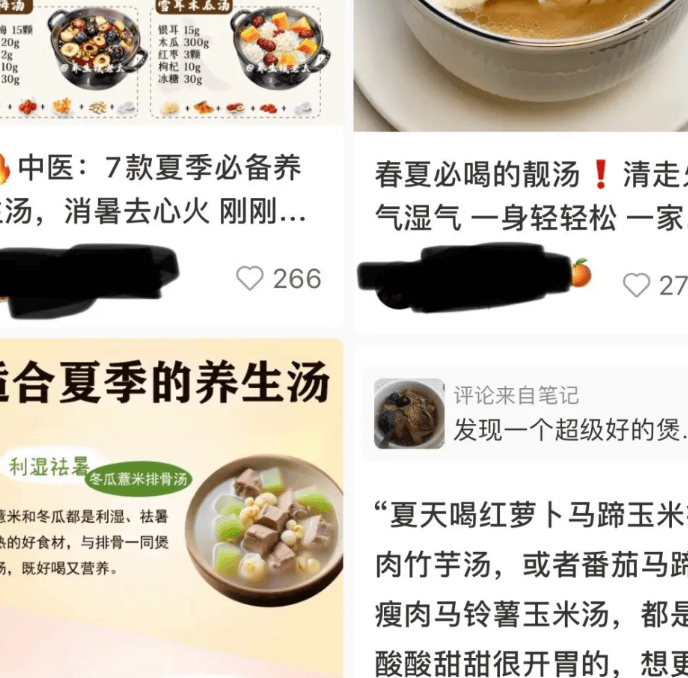Open the 中医：7款夏季必备养生汤 post
This screenshot has width=688, height=678.
[160, 190]
